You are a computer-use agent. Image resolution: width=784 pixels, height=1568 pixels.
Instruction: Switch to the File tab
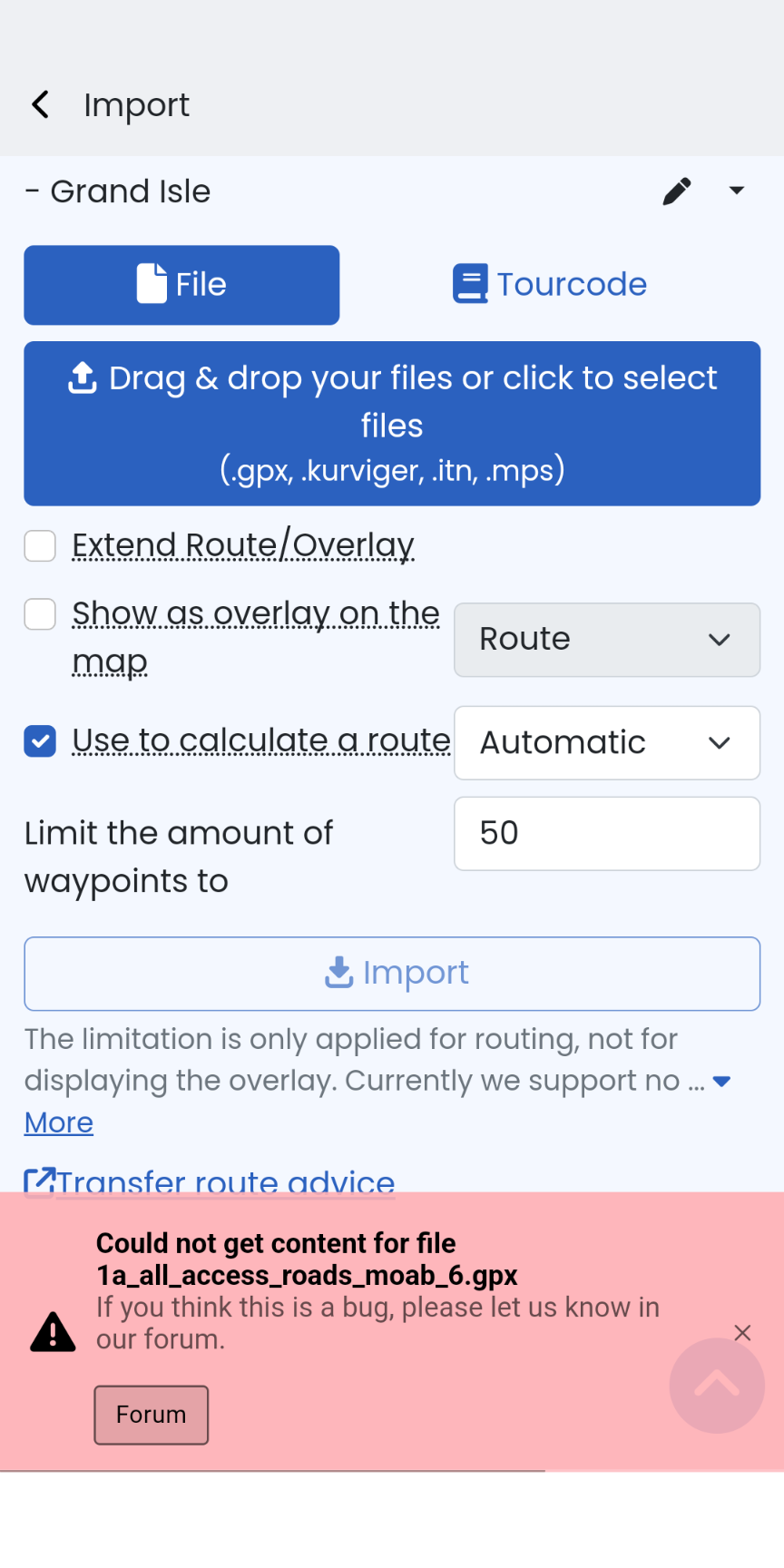[181, 285]
